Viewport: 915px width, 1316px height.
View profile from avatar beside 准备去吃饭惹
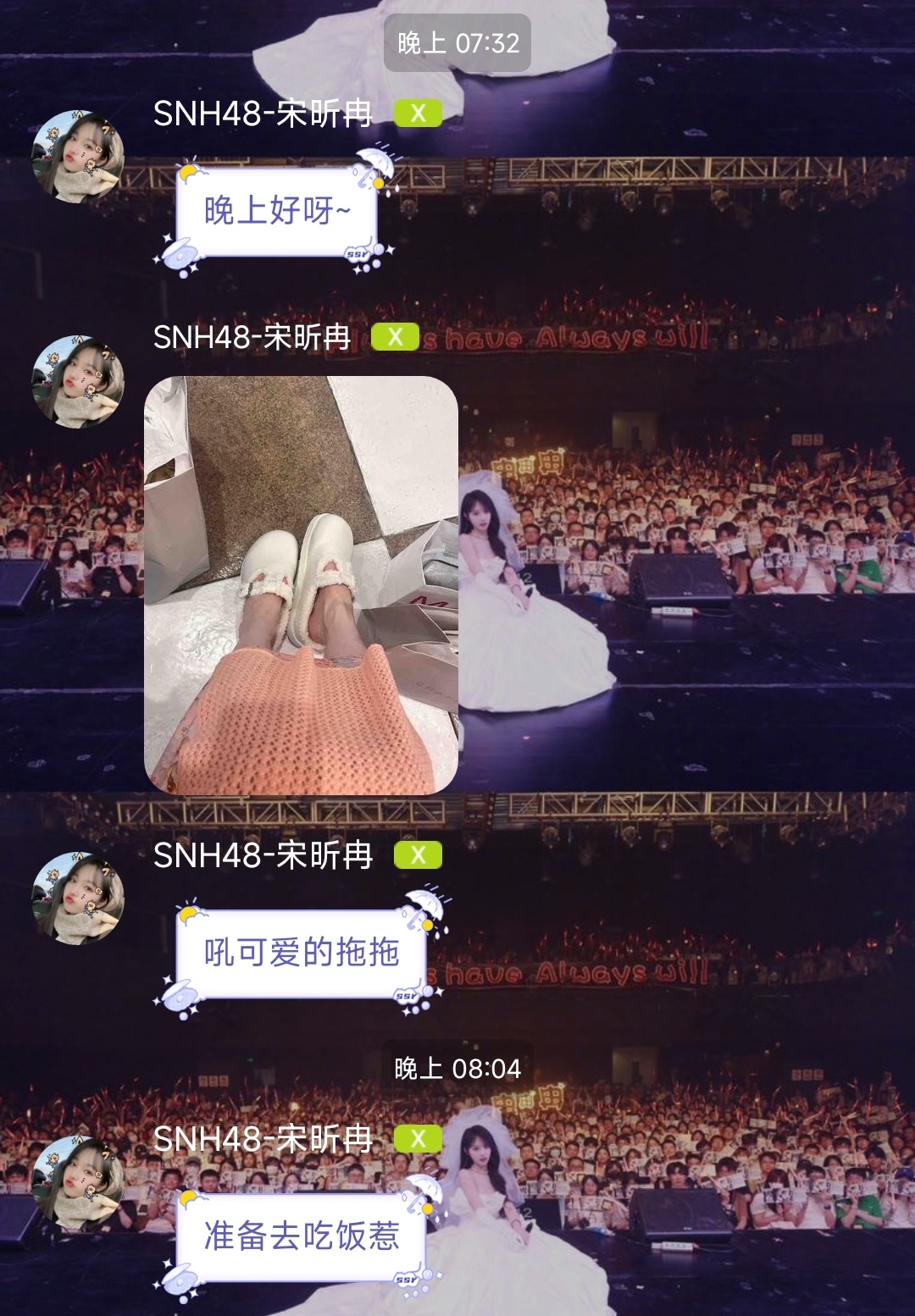pyautogui.click(x=78, y=1182)
